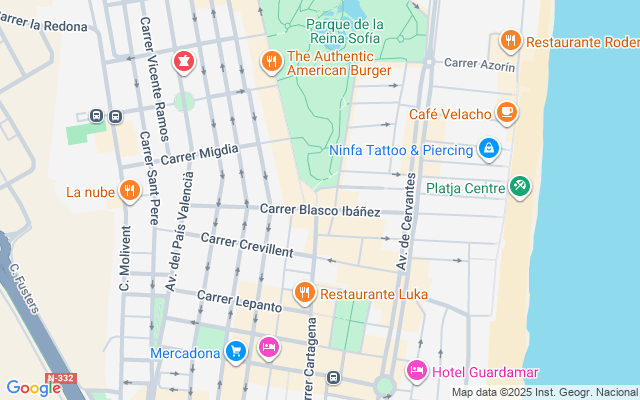Open the Restaurante Roden marker
640x400 pixels.
(x=511, y=42)
